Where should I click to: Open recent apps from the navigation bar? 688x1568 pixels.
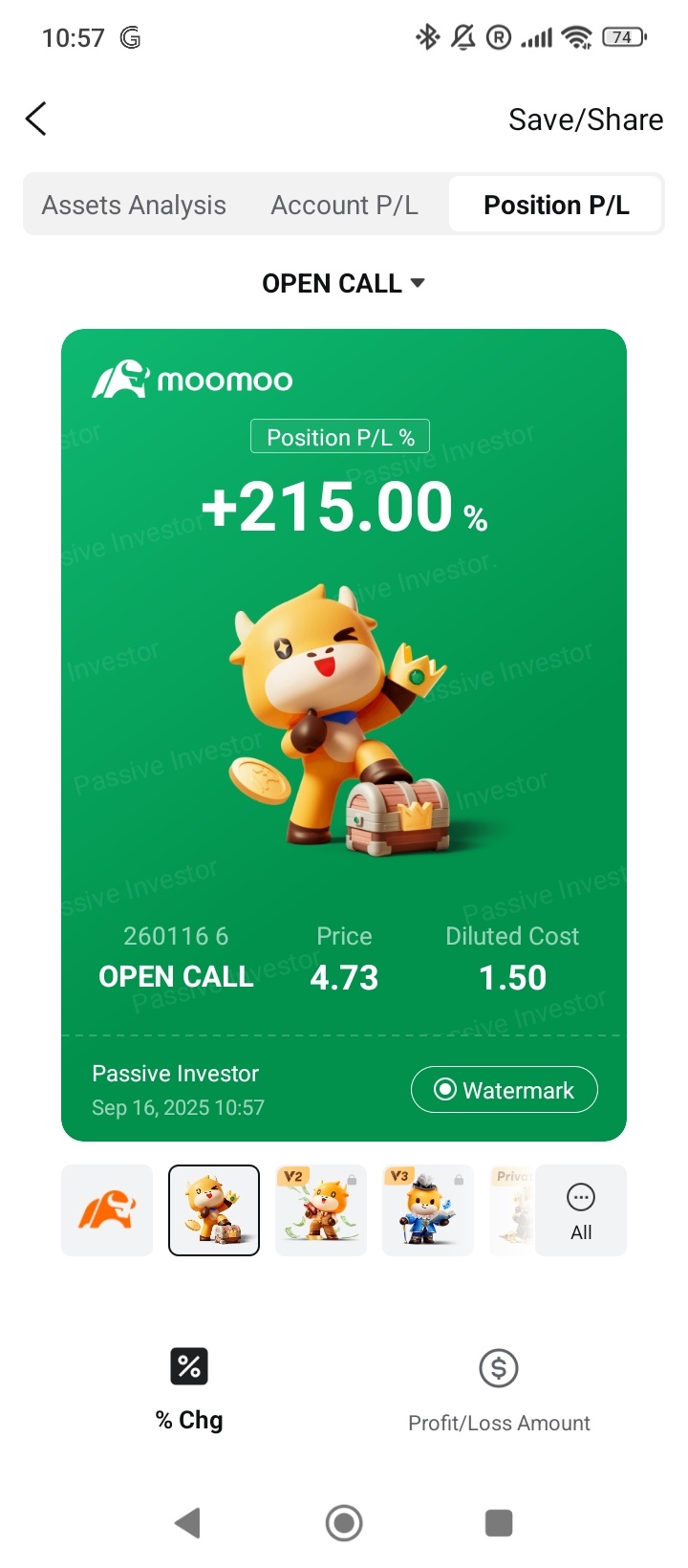[499, 1523]
